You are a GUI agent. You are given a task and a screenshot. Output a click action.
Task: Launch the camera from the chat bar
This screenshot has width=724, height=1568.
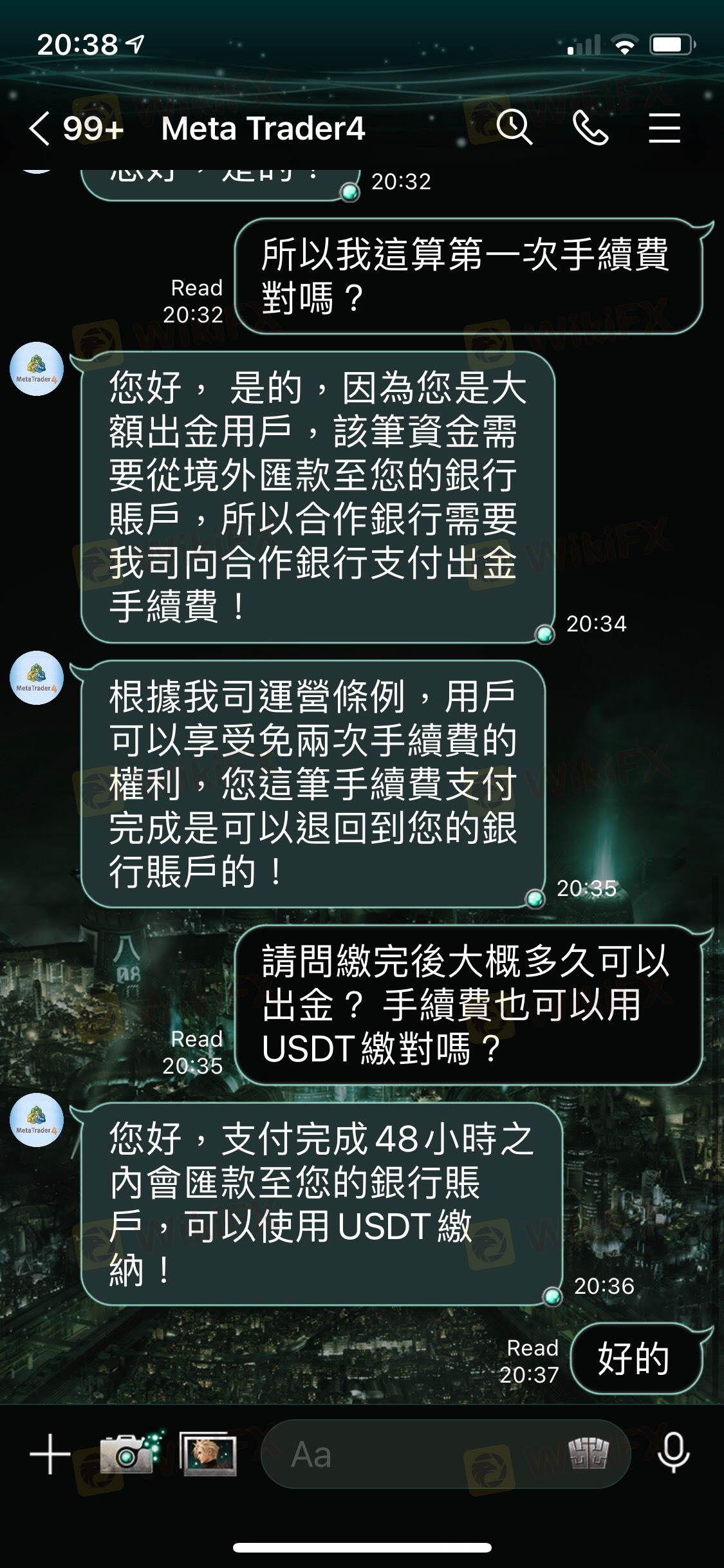coord(129,1454)
